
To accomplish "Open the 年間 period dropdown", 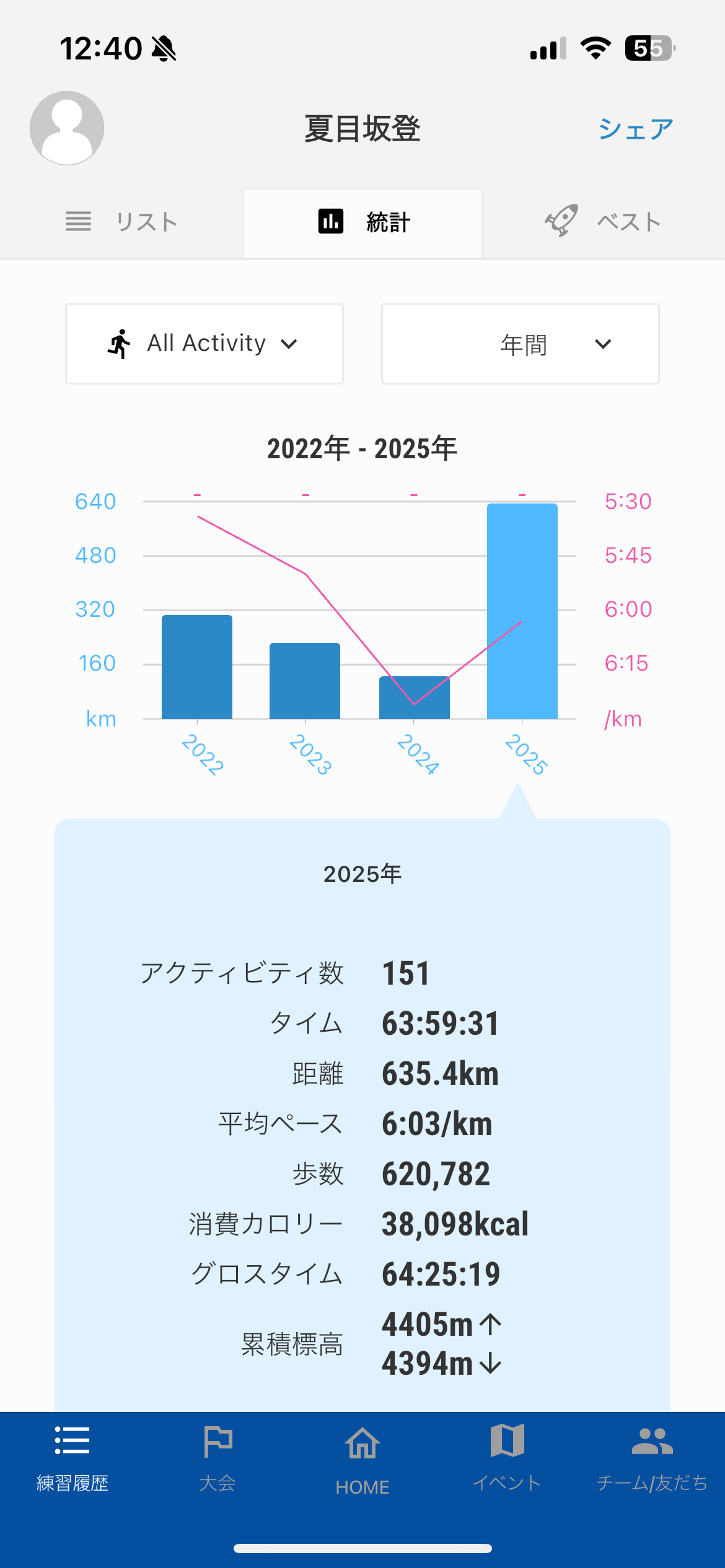I will [521, 344].
